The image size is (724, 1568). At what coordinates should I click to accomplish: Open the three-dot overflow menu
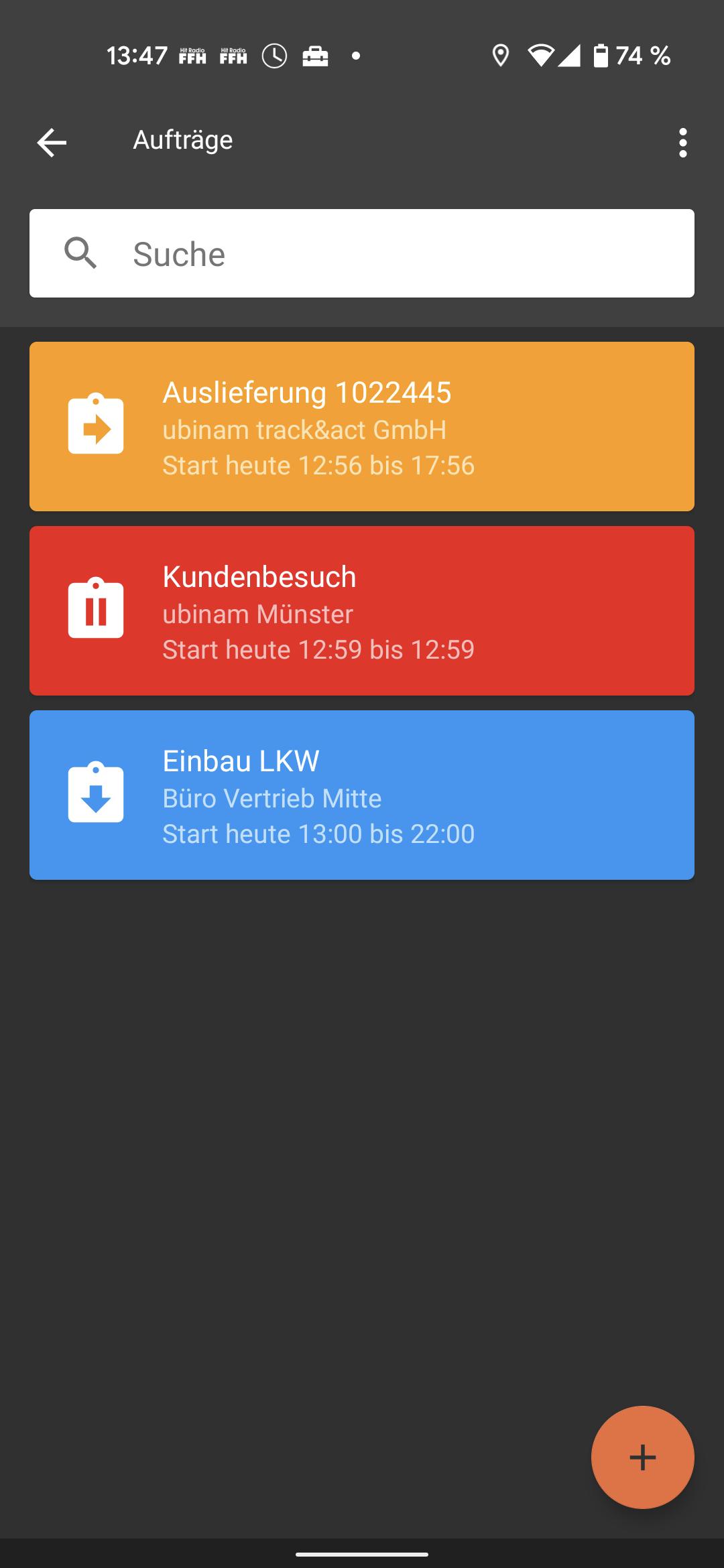coord(682,143)
